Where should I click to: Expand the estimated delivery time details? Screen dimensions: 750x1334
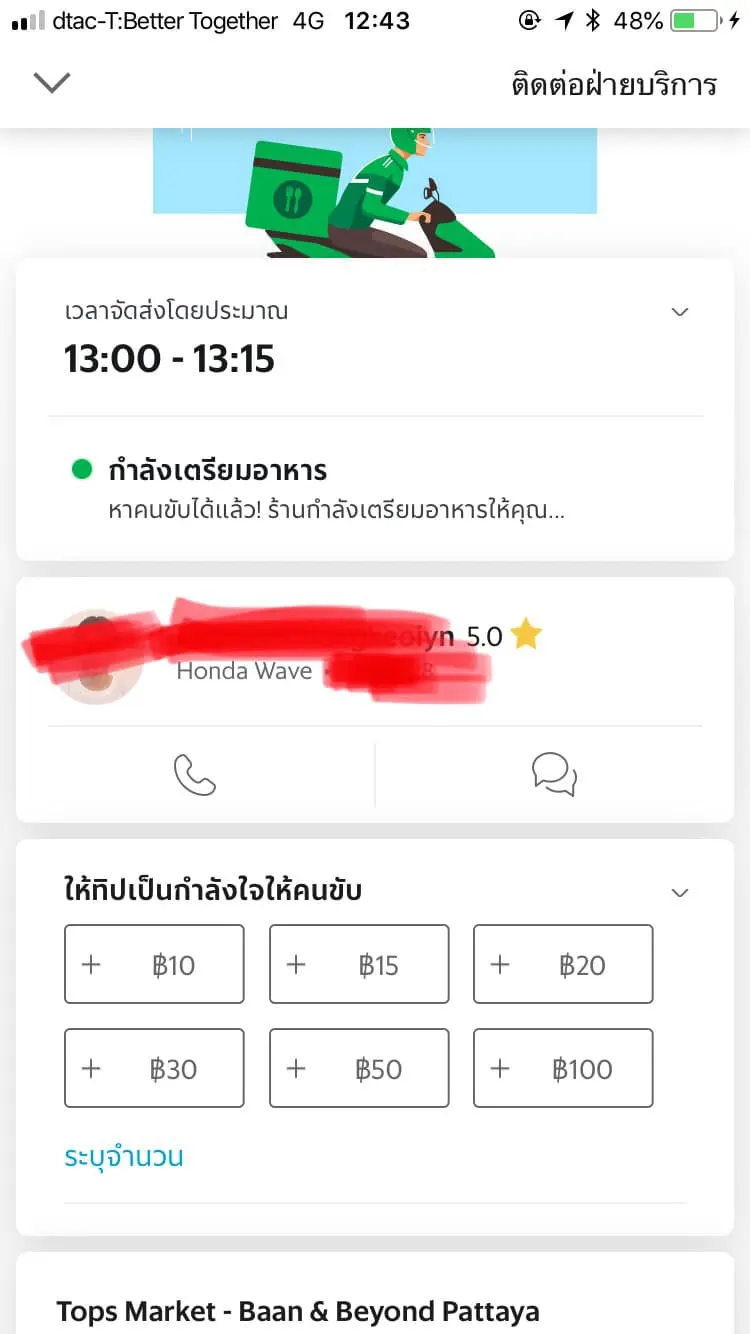pos(680,312)
